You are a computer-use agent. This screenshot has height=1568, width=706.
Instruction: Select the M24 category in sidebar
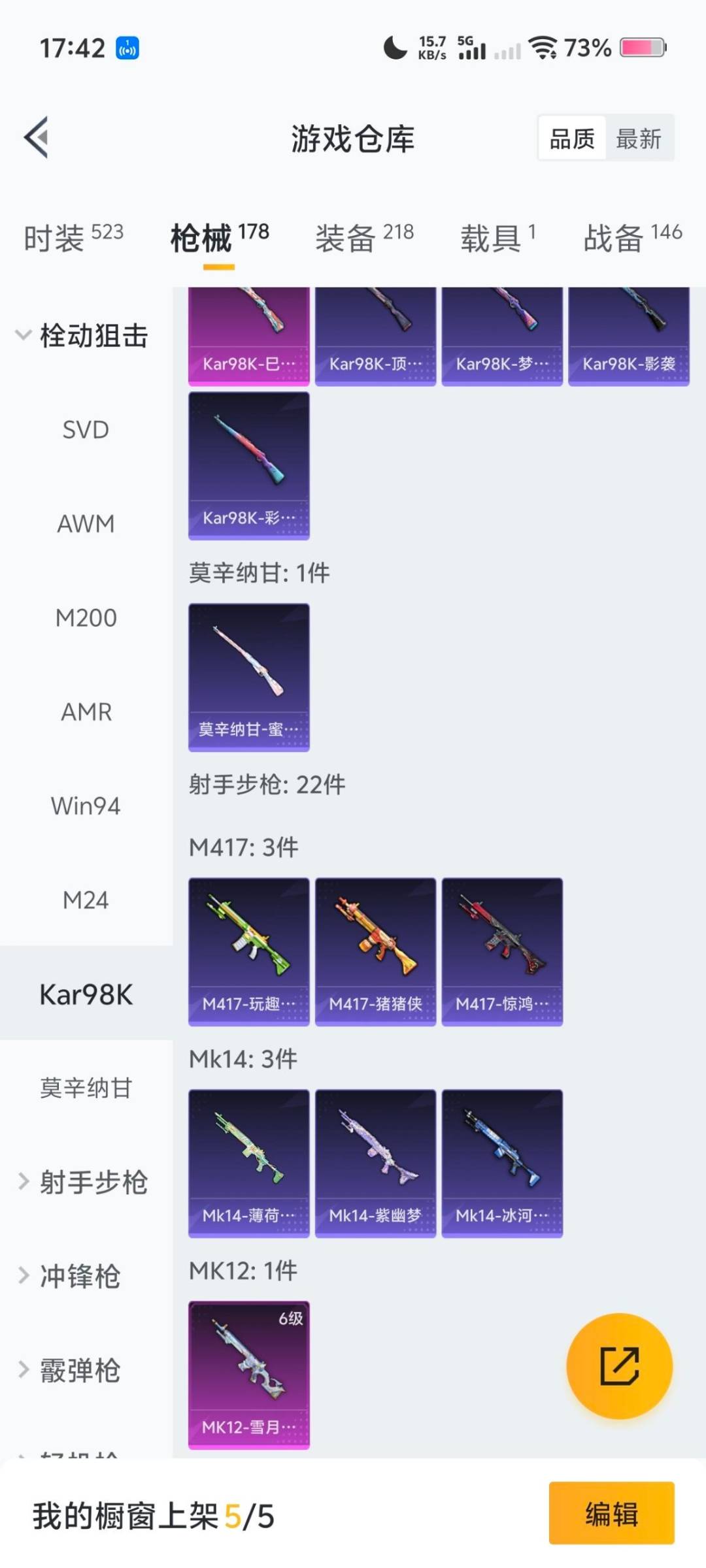coord(85,900)
